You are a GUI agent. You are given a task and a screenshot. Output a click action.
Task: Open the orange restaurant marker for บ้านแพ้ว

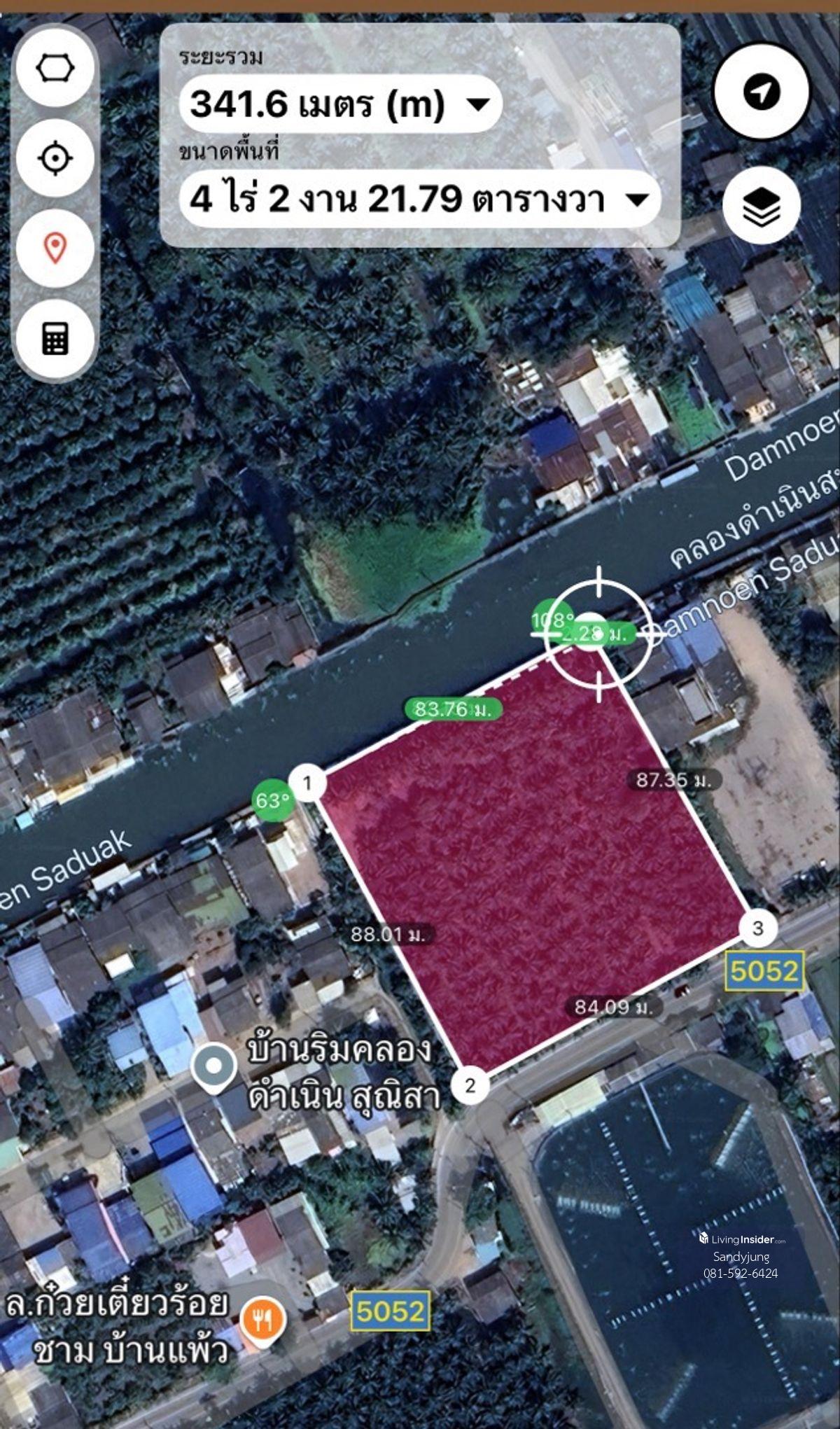262,1320
